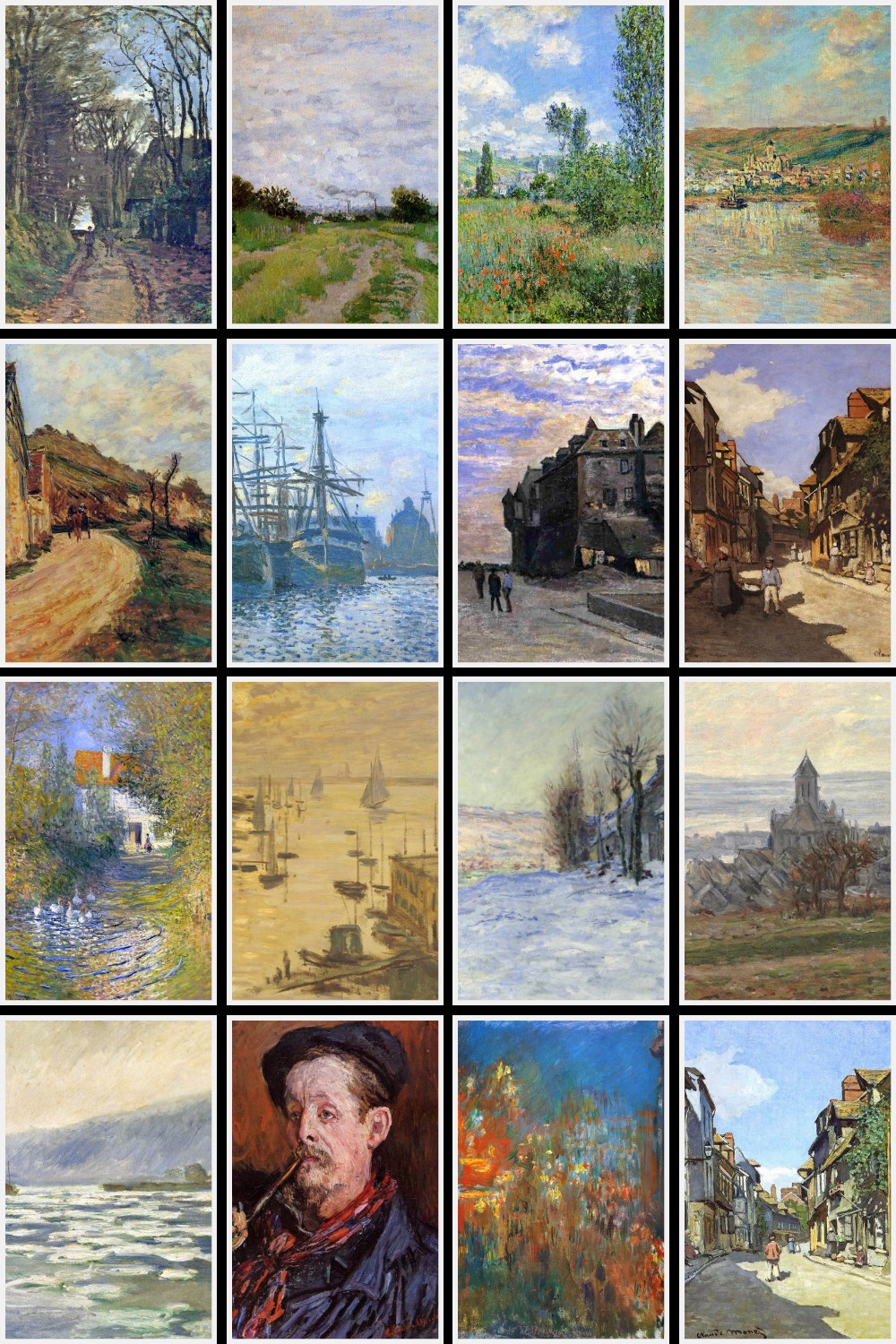Open the golden-toned sailboats in harbor painting

point(335,840)
